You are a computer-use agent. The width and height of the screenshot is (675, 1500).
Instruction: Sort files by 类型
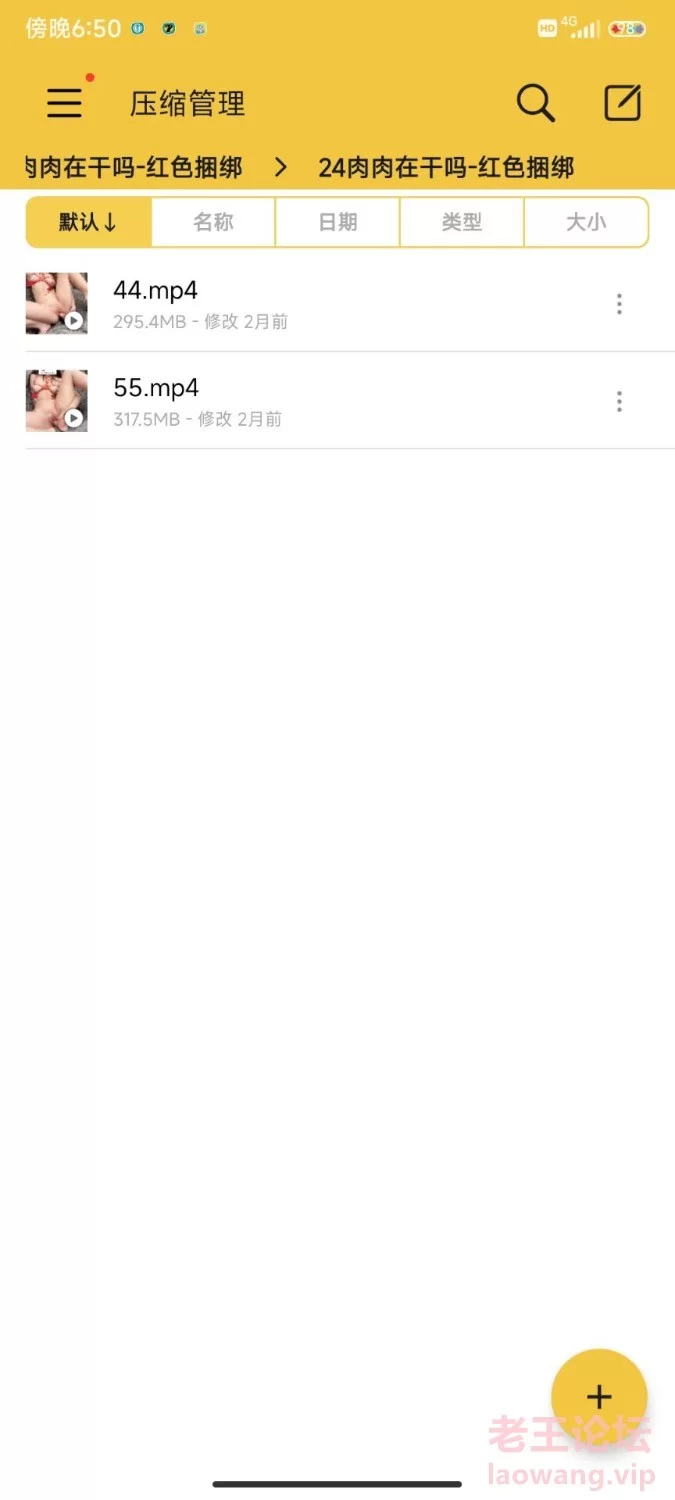(x=462, y=222)
